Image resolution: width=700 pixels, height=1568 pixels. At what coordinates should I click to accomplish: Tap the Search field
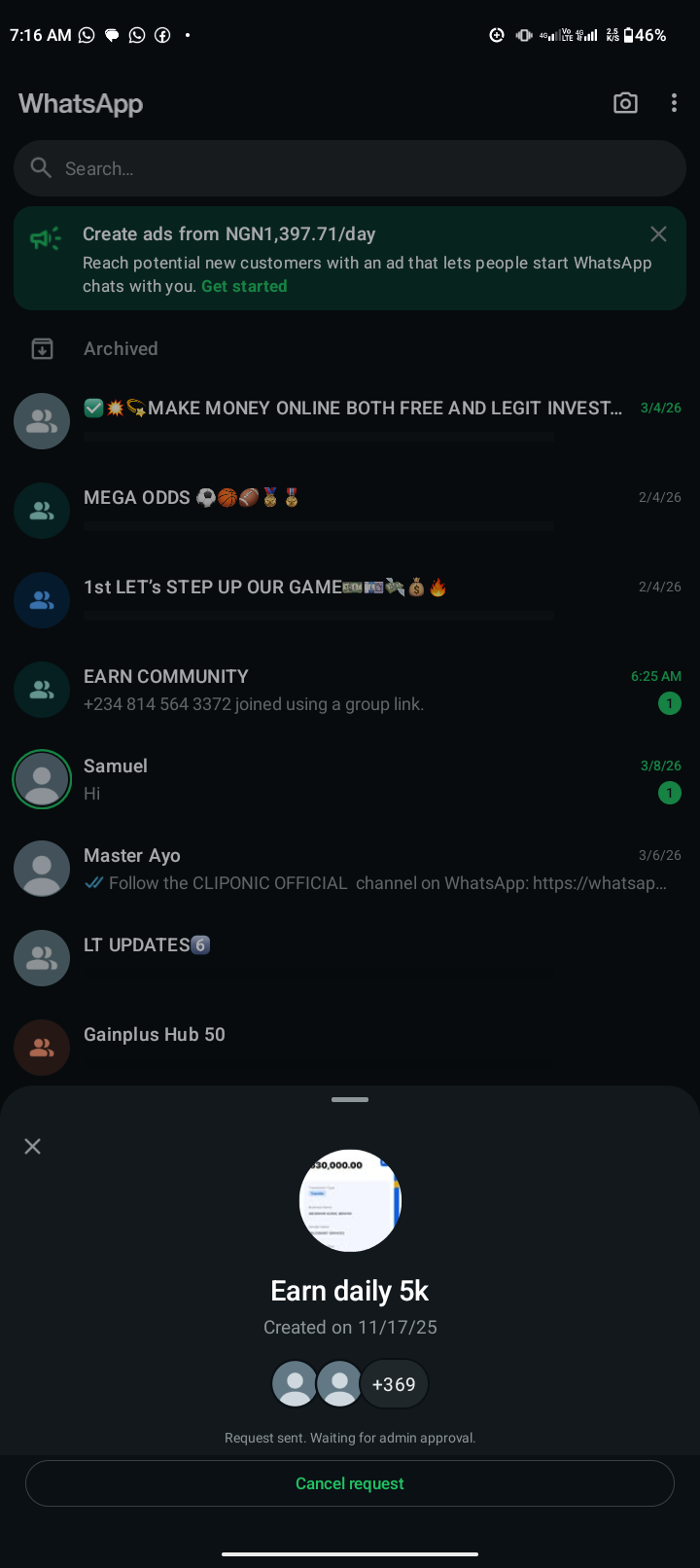pyautogui.click(x=350, y=168)
